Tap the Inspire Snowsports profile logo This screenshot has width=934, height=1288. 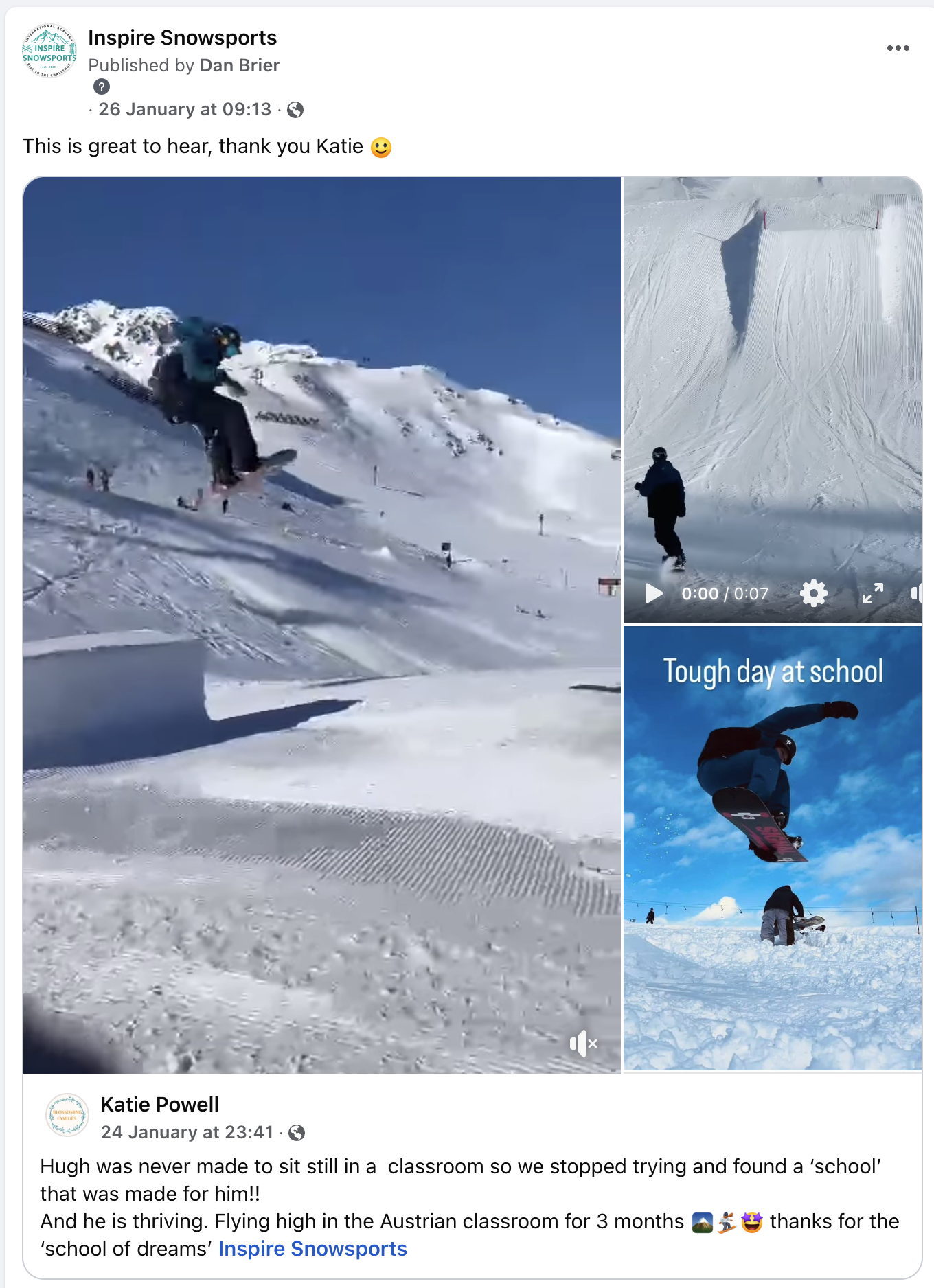(x=49, y=51)
